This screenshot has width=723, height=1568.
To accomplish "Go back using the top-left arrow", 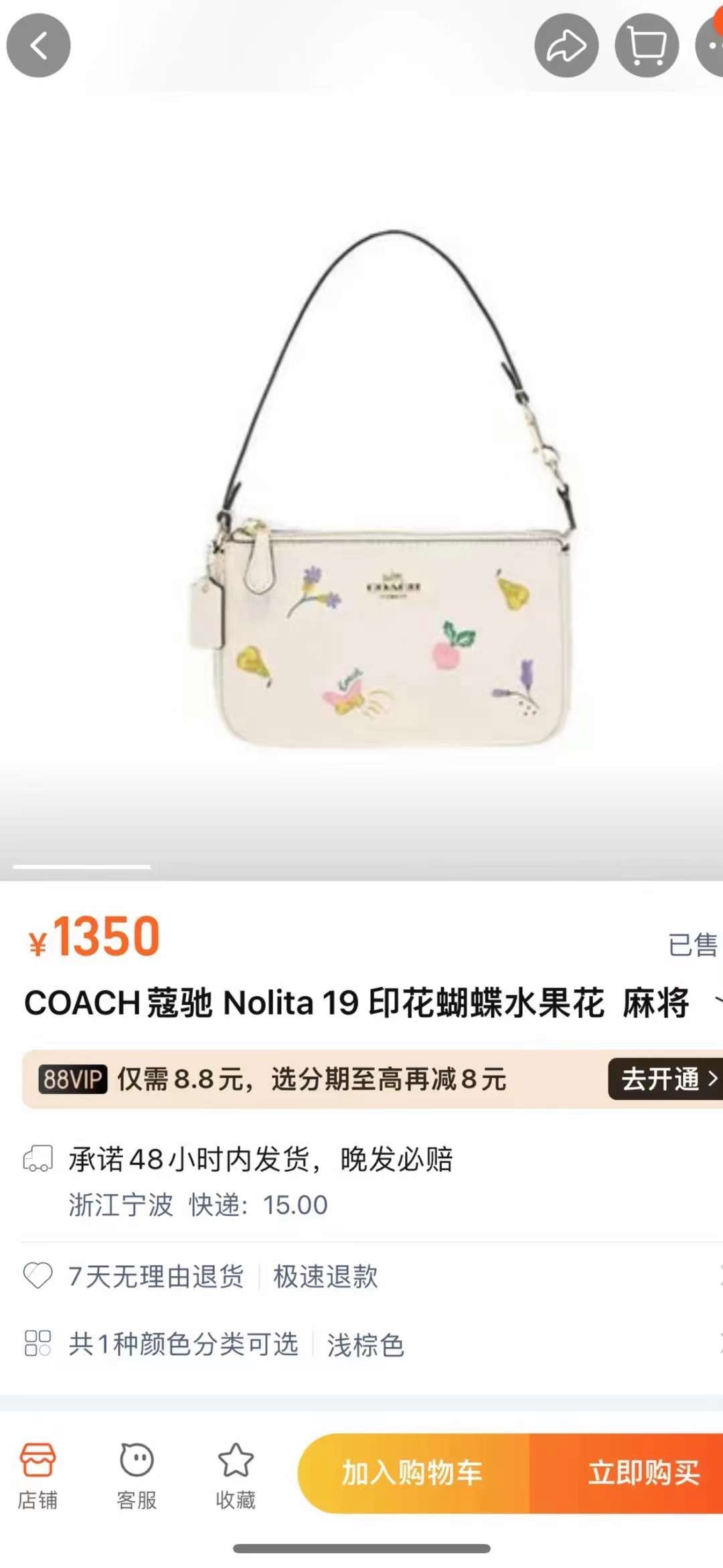I will [x=39, y=46].
